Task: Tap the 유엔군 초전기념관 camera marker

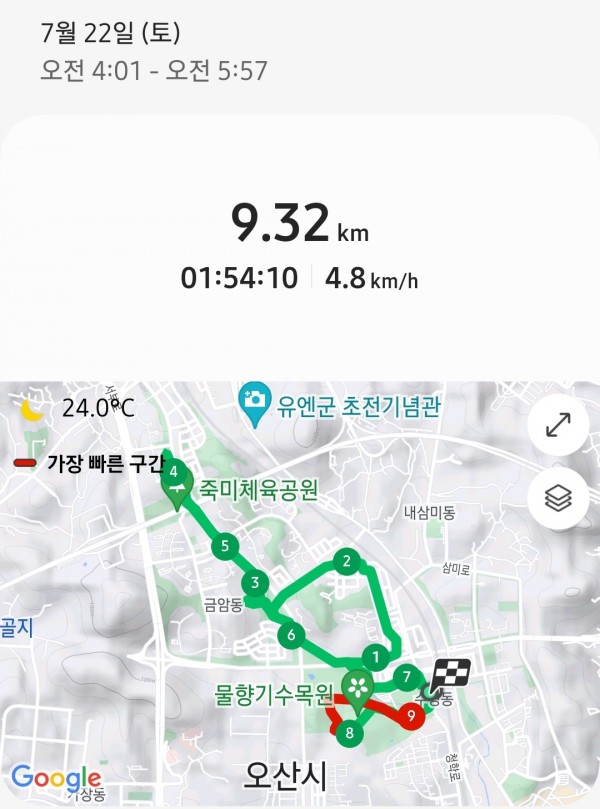Action: coord(255,401)
